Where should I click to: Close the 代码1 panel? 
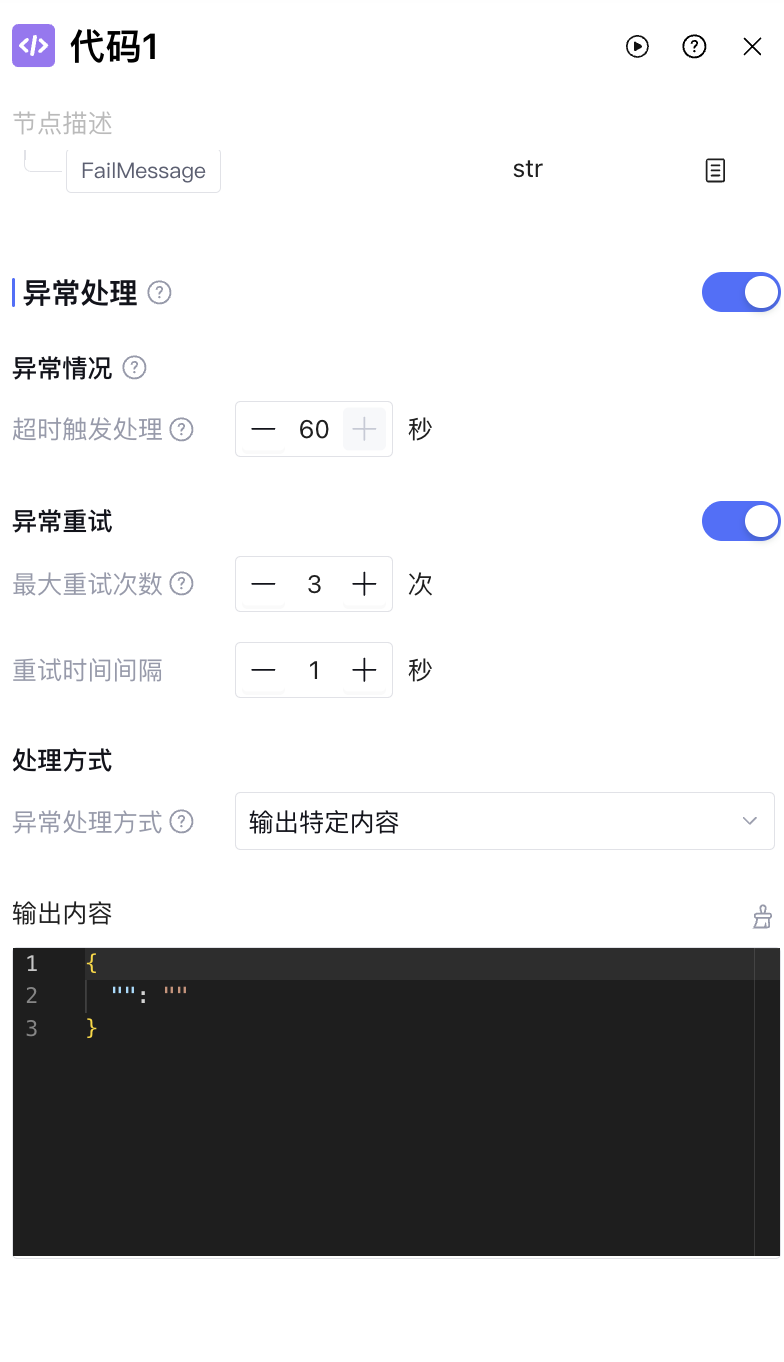point(752,47)
